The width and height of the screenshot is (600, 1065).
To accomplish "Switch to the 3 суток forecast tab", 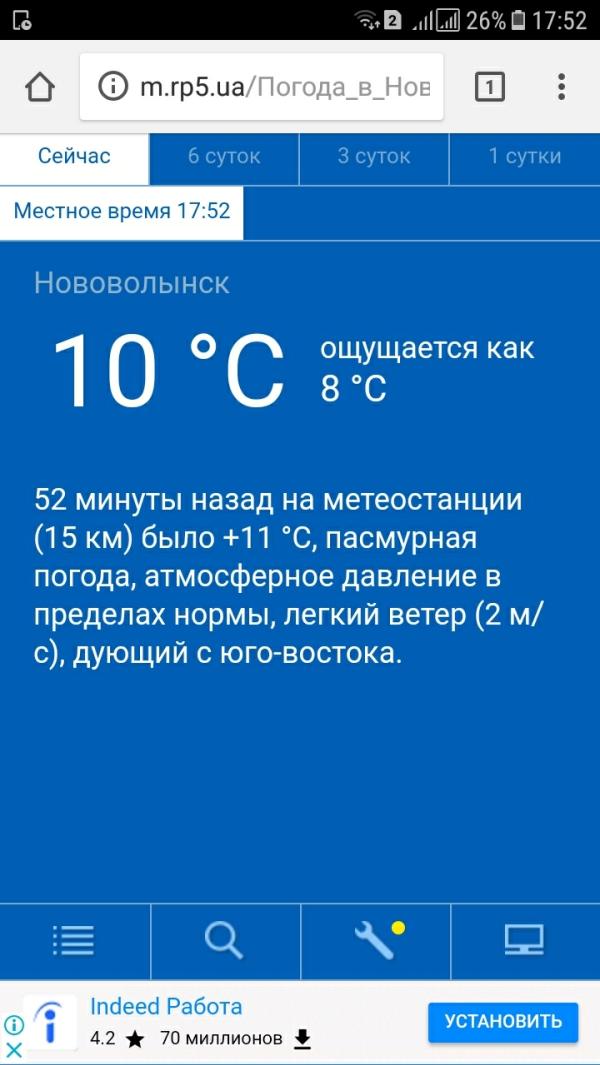I will (x=374, y=157).
